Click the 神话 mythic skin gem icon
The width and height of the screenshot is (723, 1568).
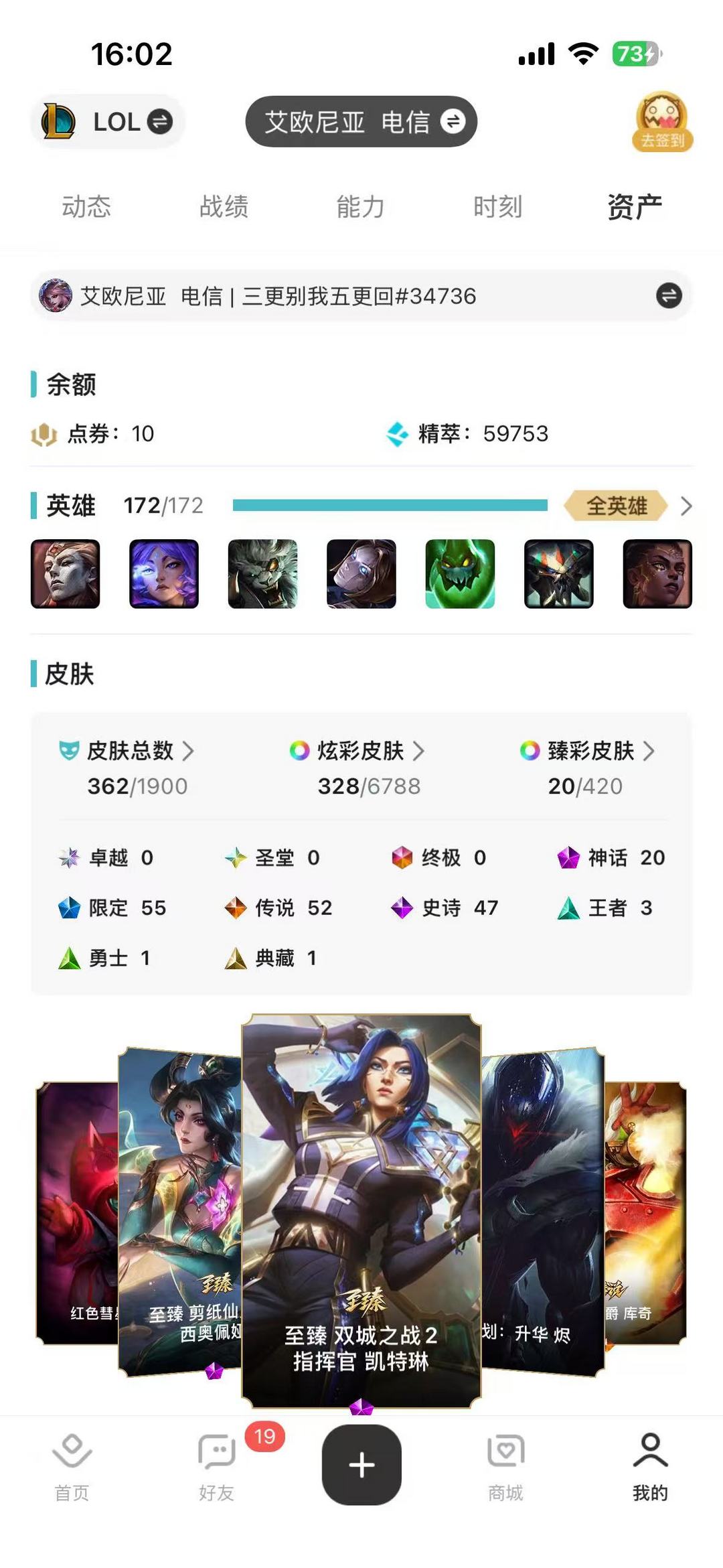pos(568,858)
